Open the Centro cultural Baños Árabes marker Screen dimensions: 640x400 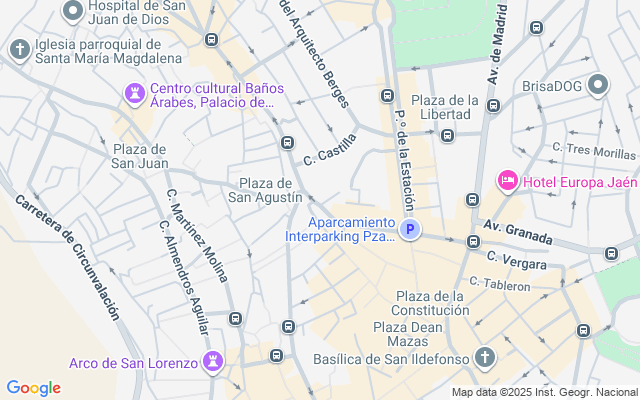point(134,93)
